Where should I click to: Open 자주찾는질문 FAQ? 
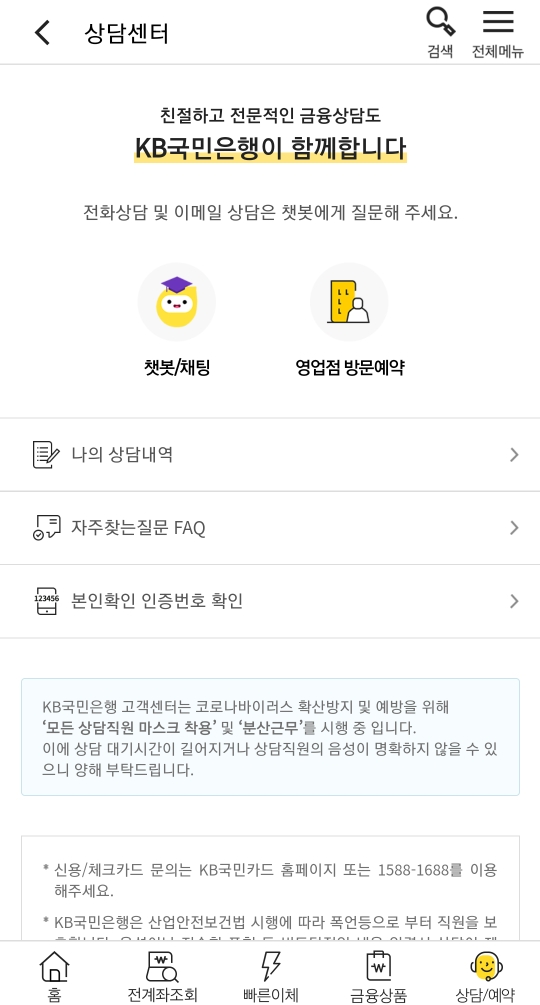270,528
